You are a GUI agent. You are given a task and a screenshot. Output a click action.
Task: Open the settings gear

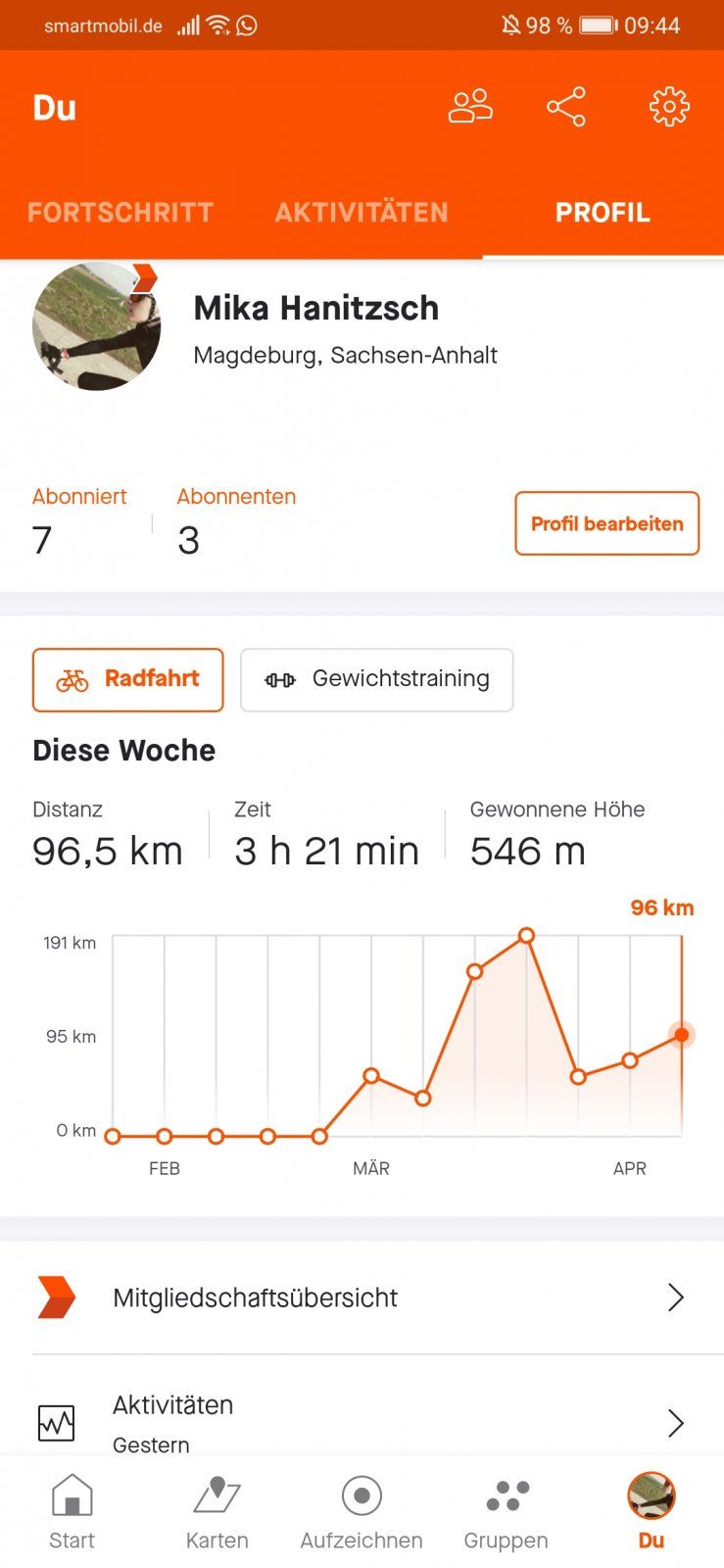click(x=669, y=107)
